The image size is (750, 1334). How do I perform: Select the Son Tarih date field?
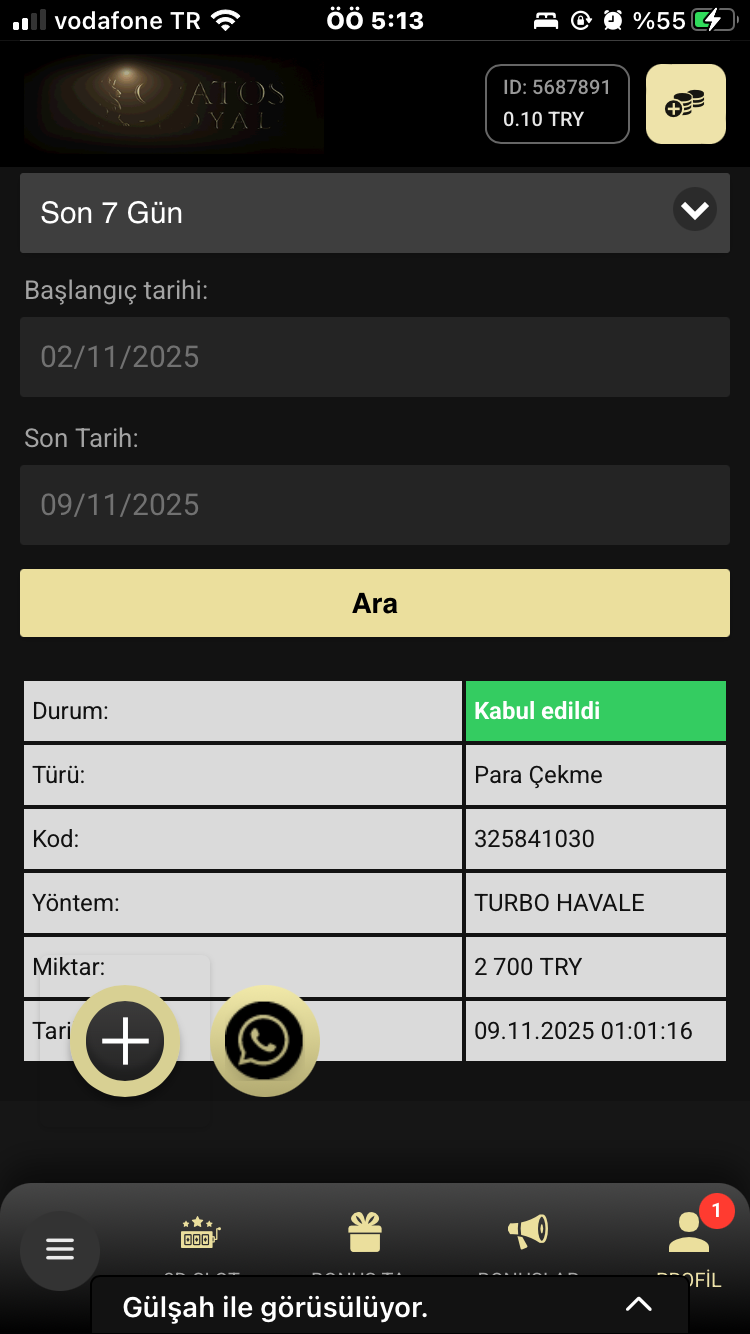(374, 505)
